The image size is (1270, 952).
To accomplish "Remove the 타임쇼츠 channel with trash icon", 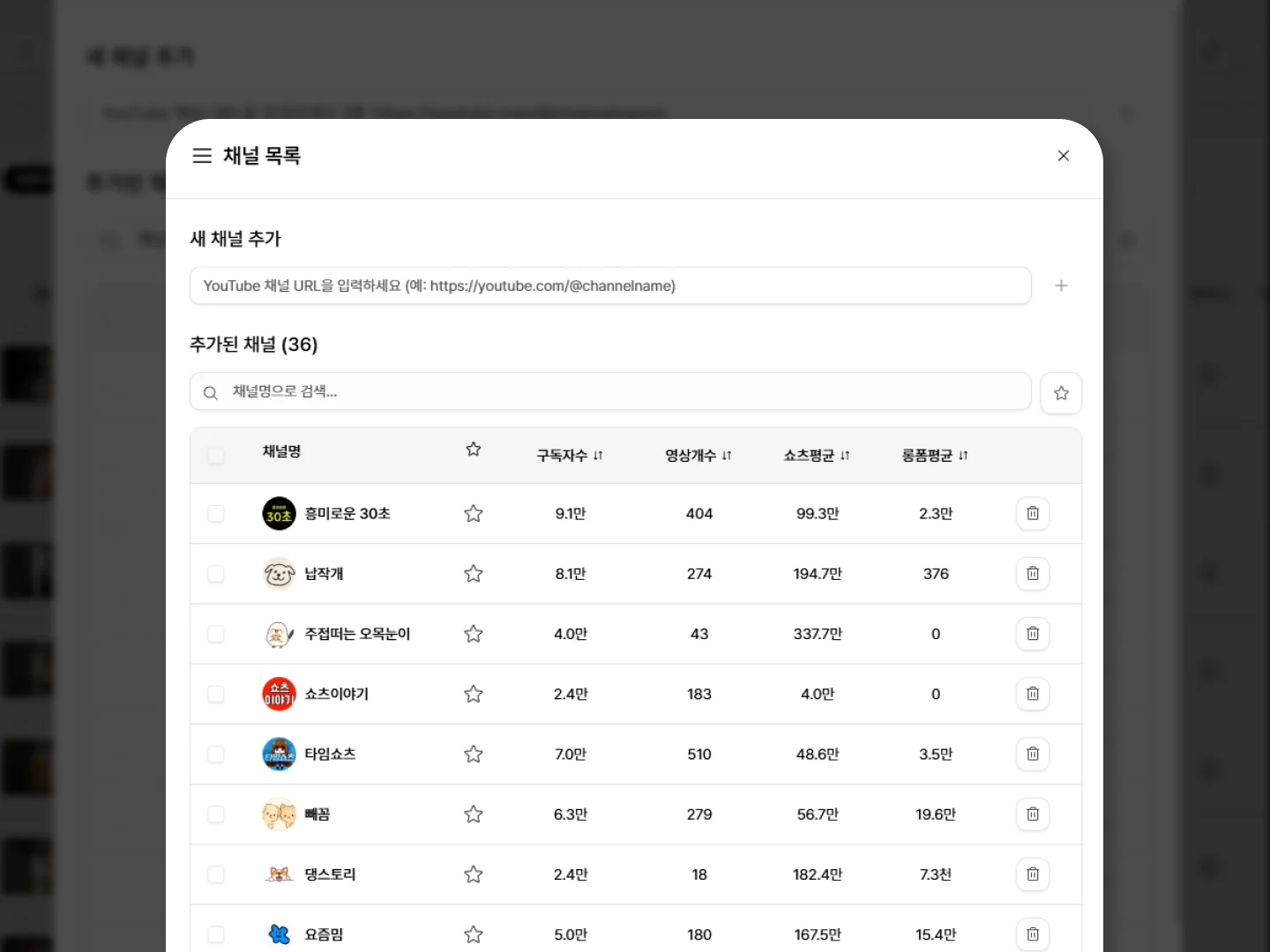I will 1033,755.
